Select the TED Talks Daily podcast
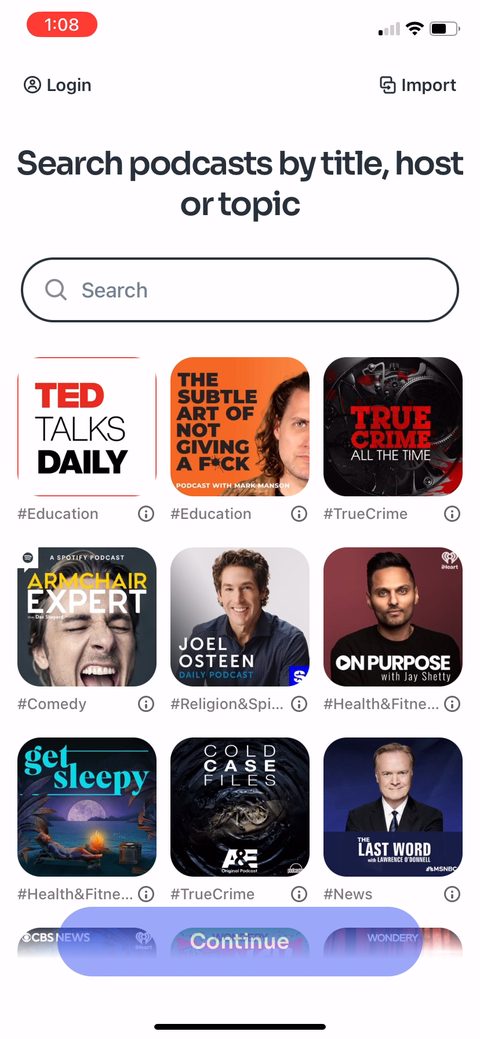The height and width of the screenshot is (1039, 480). [87, 427]
